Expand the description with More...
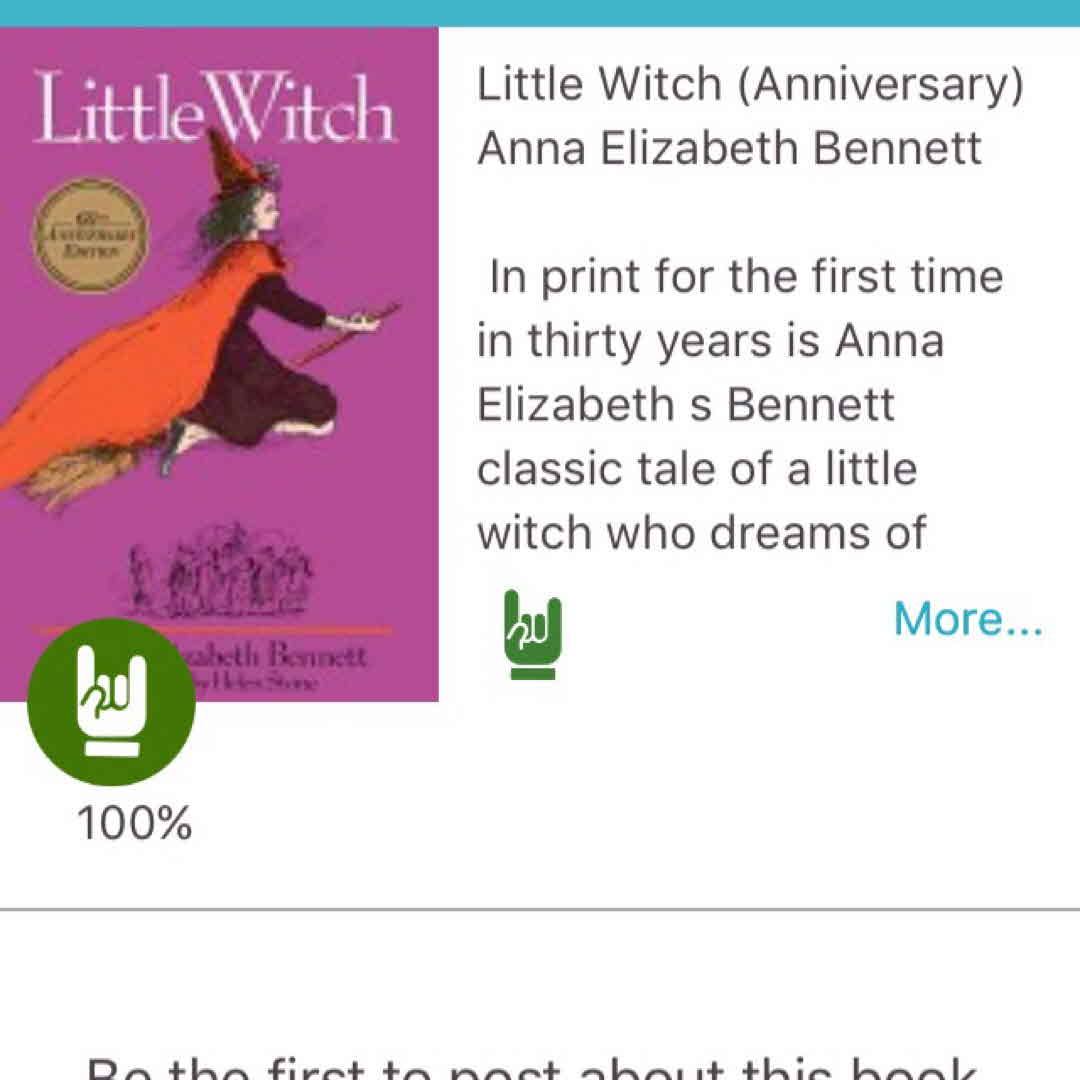Image resolution: width=1080 pixels, height=1080 pixels. [967, 619]
